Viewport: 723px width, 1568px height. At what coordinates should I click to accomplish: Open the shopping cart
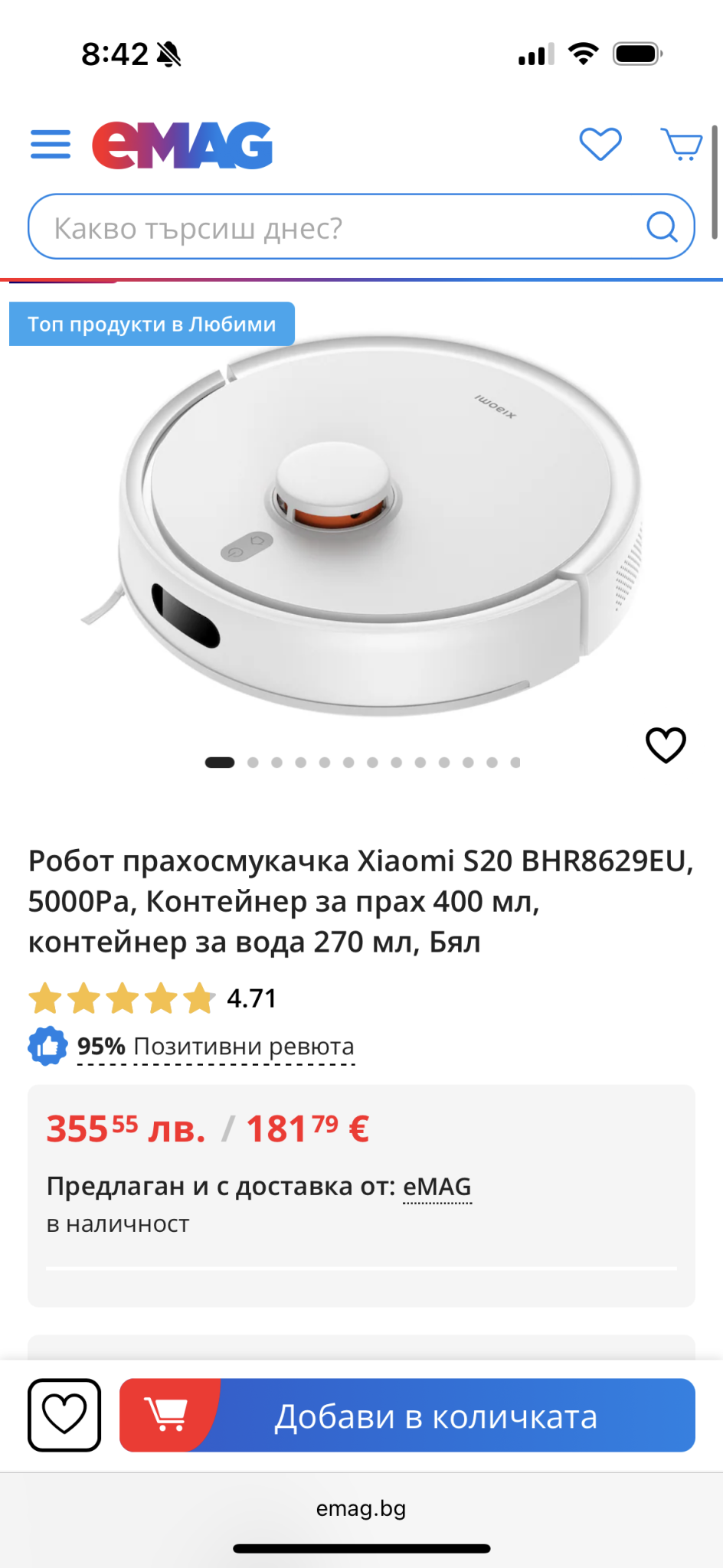tap(681, 144)
